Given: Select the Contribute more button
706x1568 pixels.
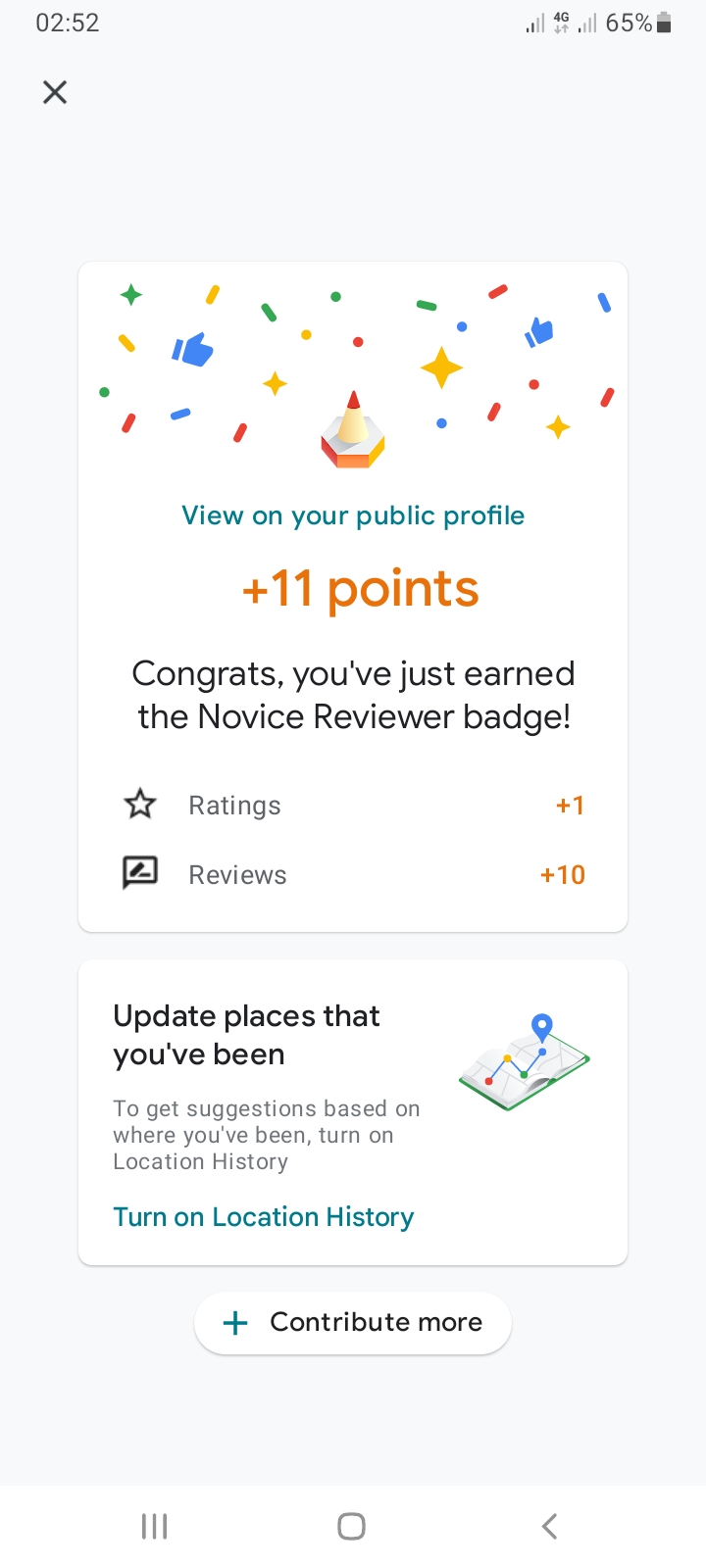Looking at the screenshot, I should click(353, 1323).
